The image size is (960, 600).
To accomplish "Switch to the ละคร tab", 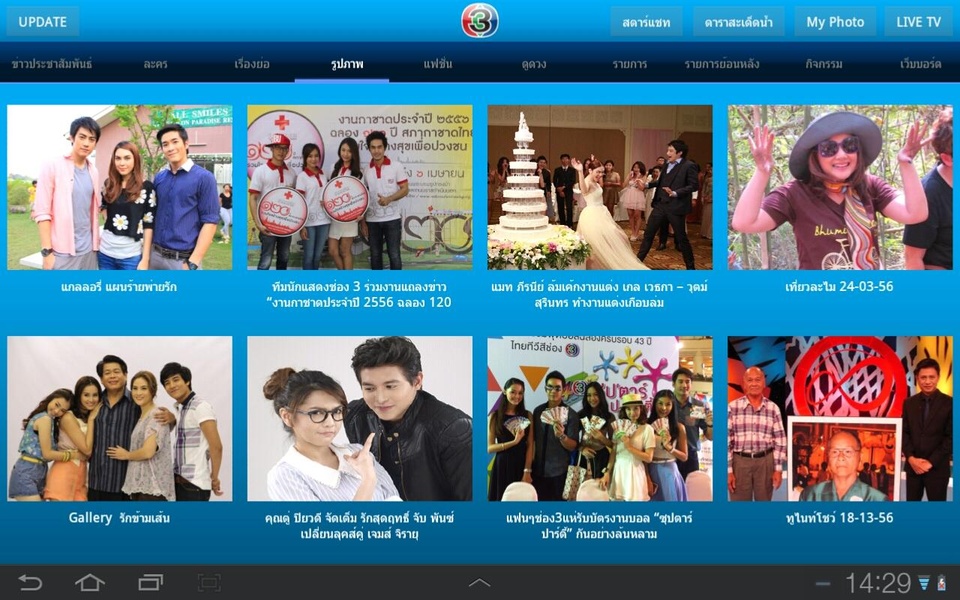I will click(x=155, y=64).
